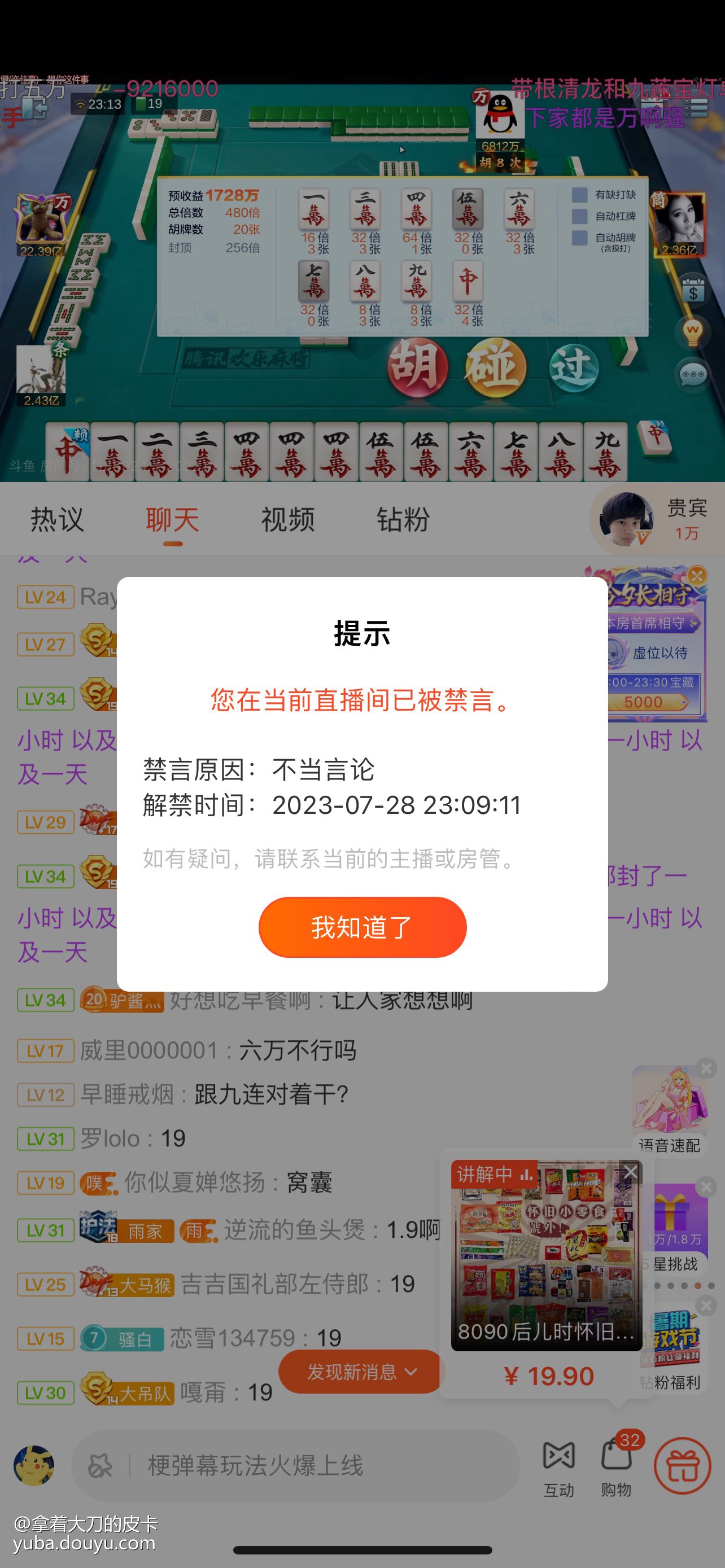Screen dimensions: 725x1568
Task: Open the 购物 shopping bag
Action: coord(616,1468)
